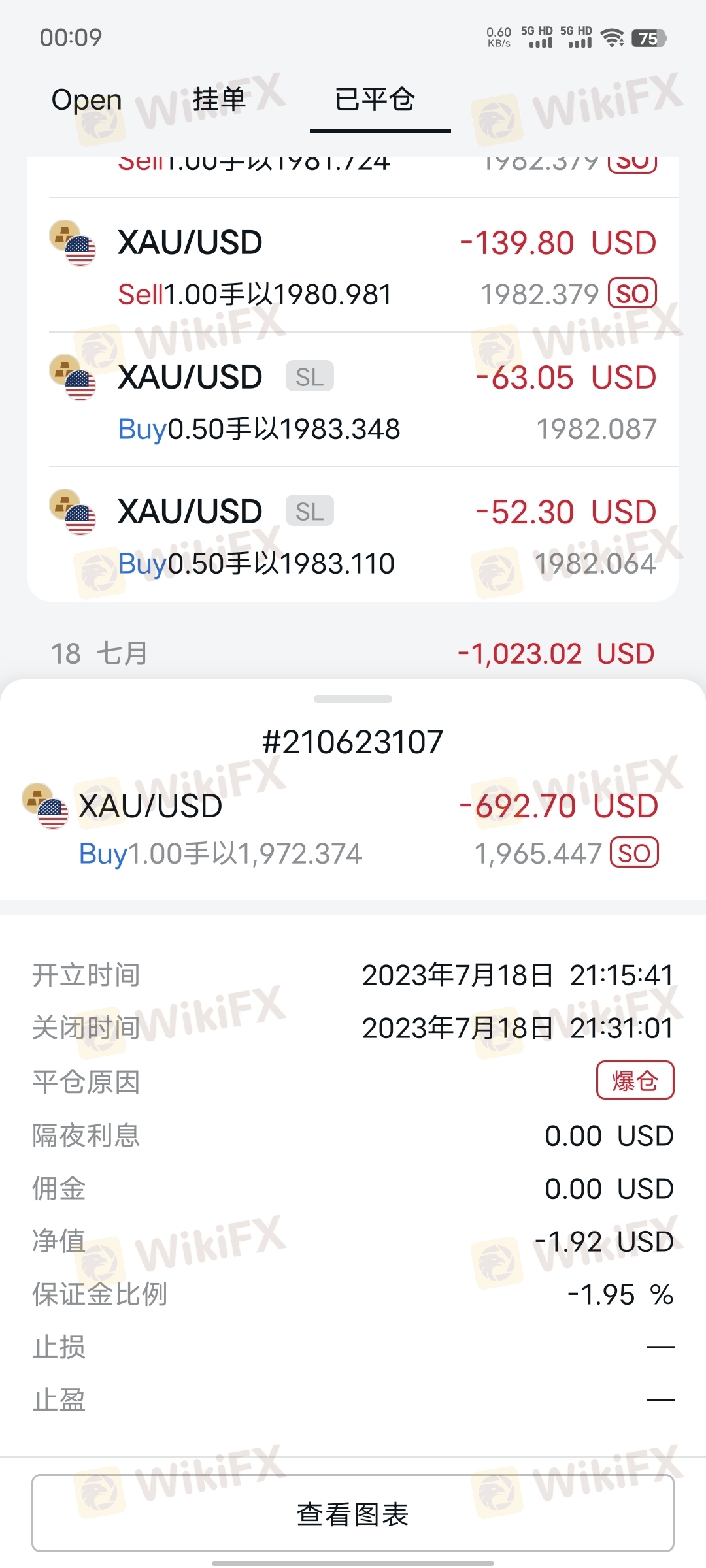Tap the bottom sheet drag handle
The width and height of the screenshot is (706, 1568).
[353, 699]
